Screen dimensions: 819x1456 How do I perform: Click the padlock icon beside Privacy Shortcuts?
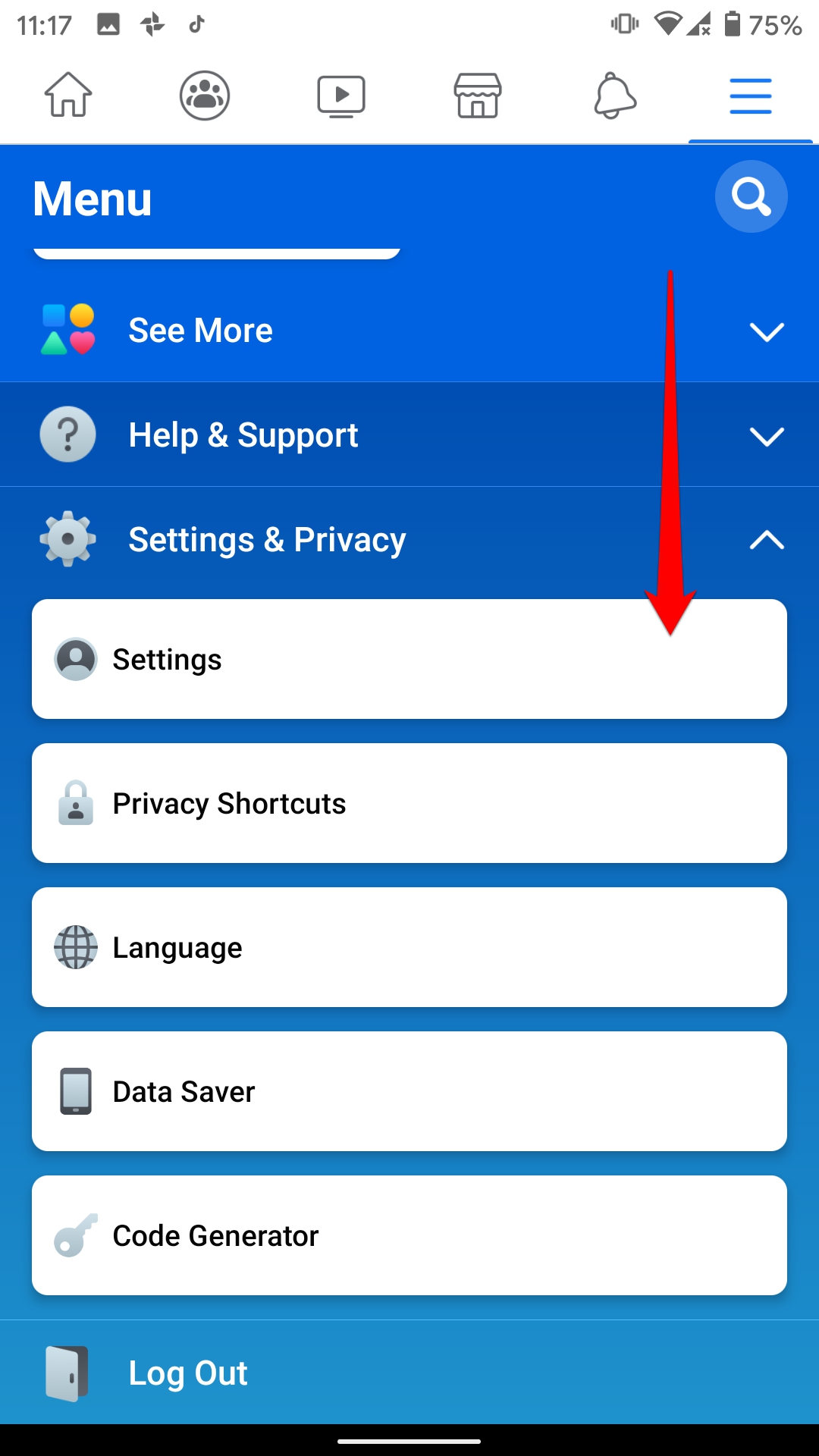[76, 802]
